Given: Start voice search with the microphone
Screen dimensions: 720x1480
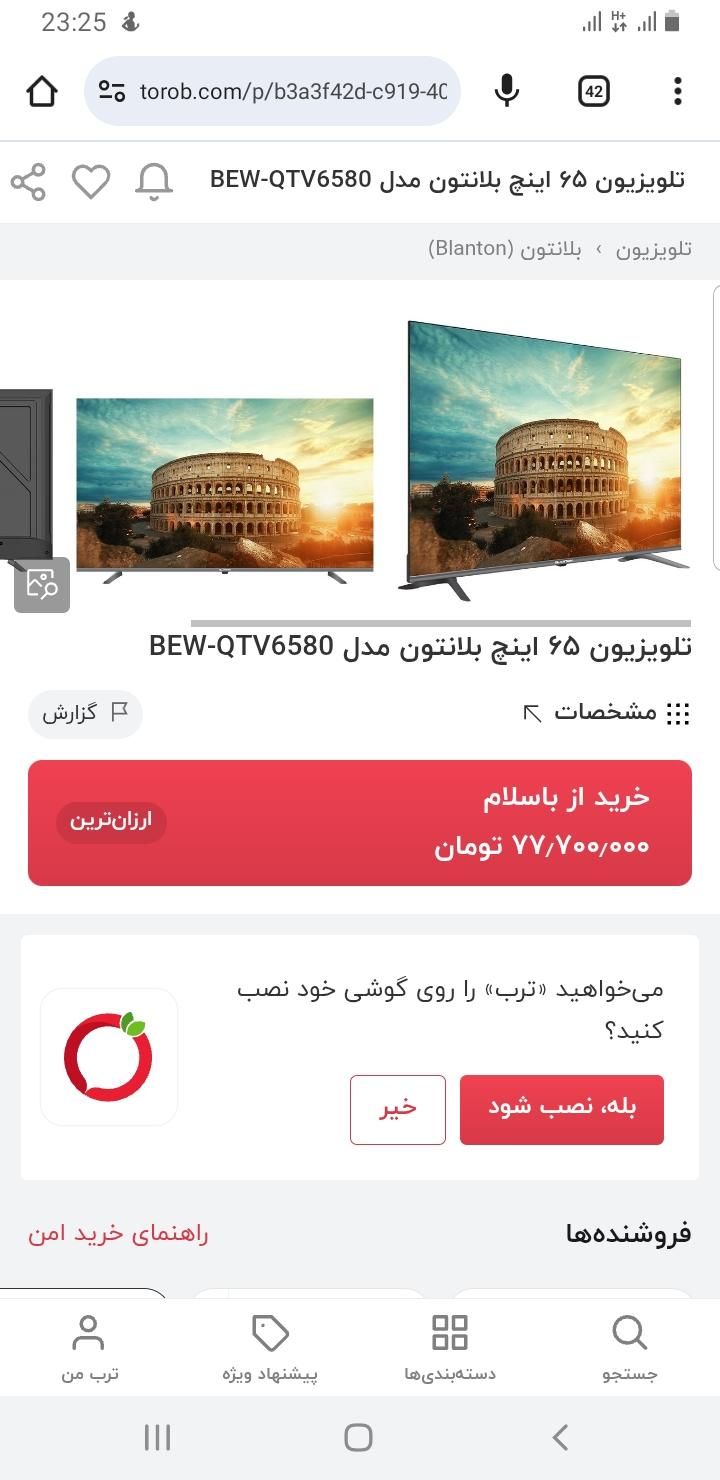Looking at the screenshot, I should 507,91.
